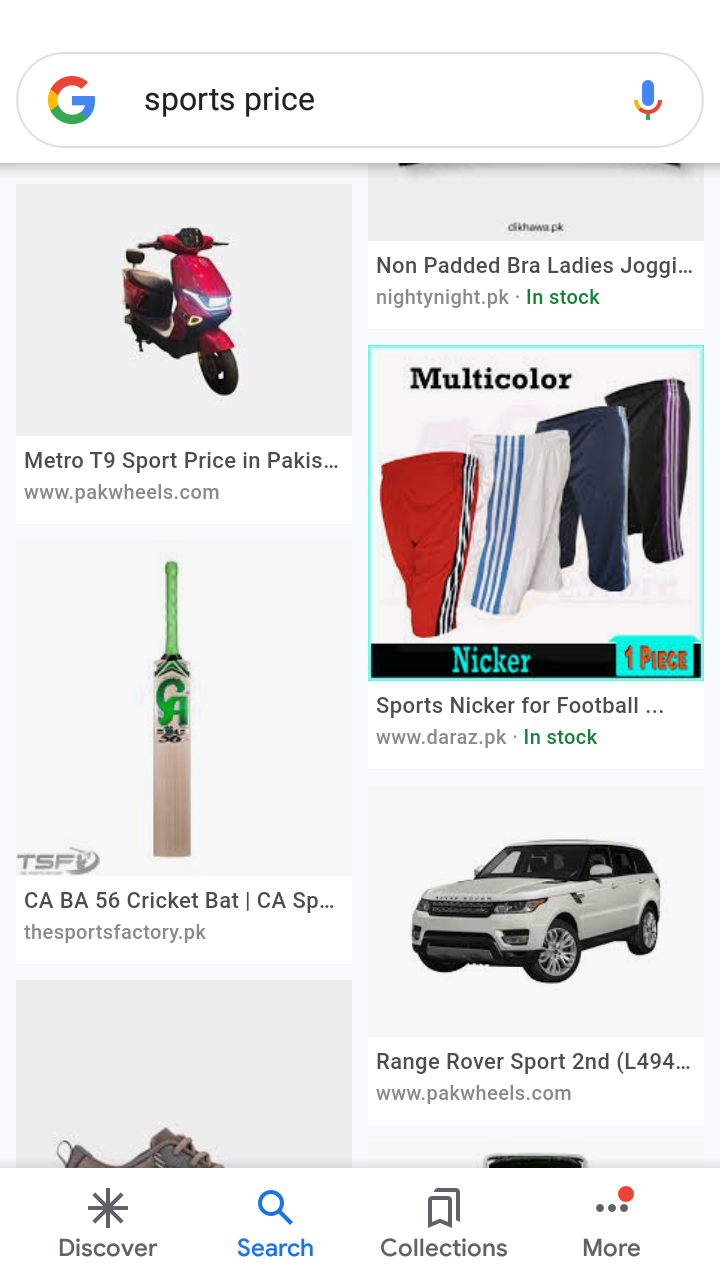Switch to the Discover tab

coord(108,1224)
